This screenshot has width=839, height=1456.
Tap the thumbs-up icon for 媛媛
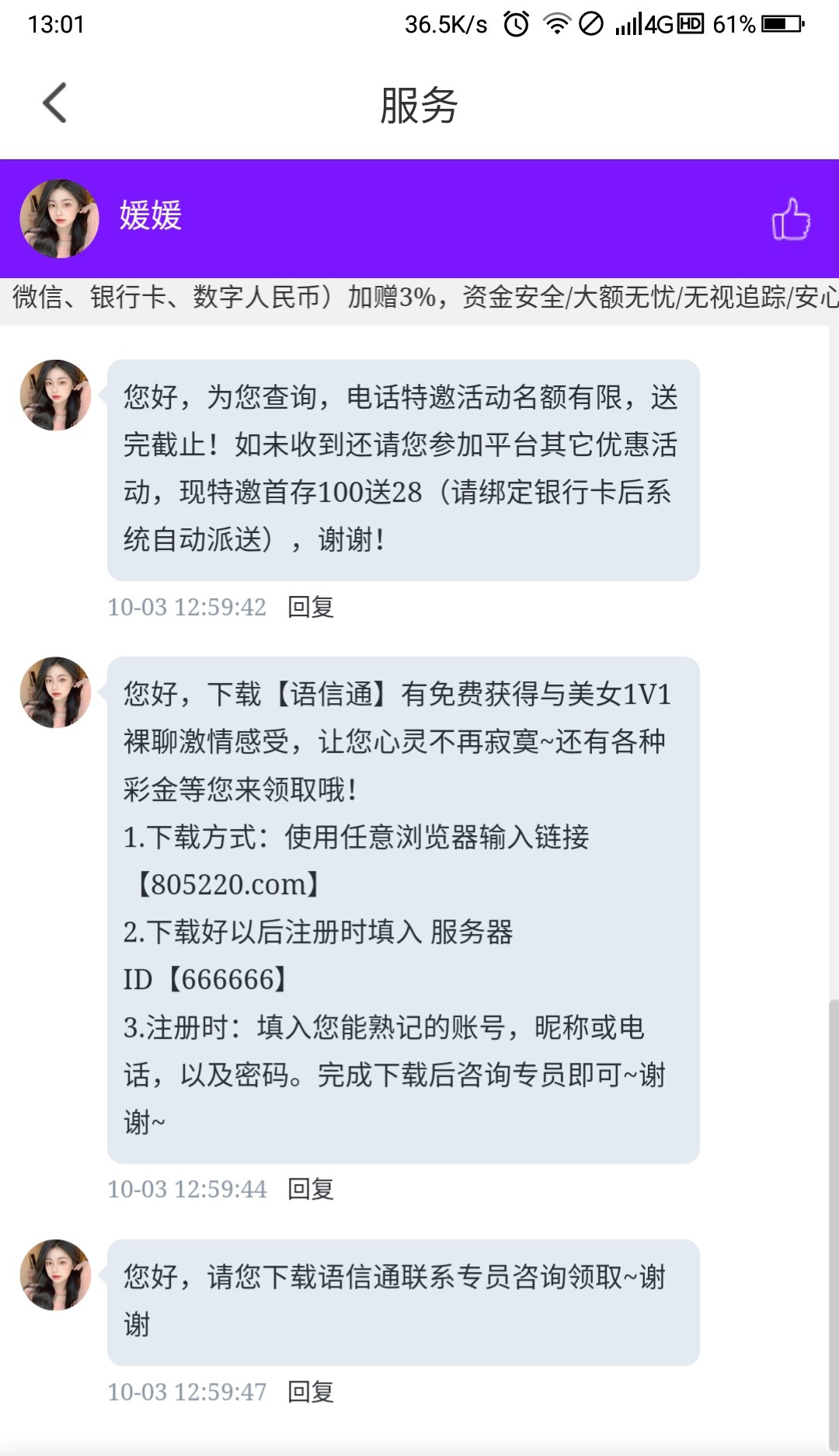[791, 219]
